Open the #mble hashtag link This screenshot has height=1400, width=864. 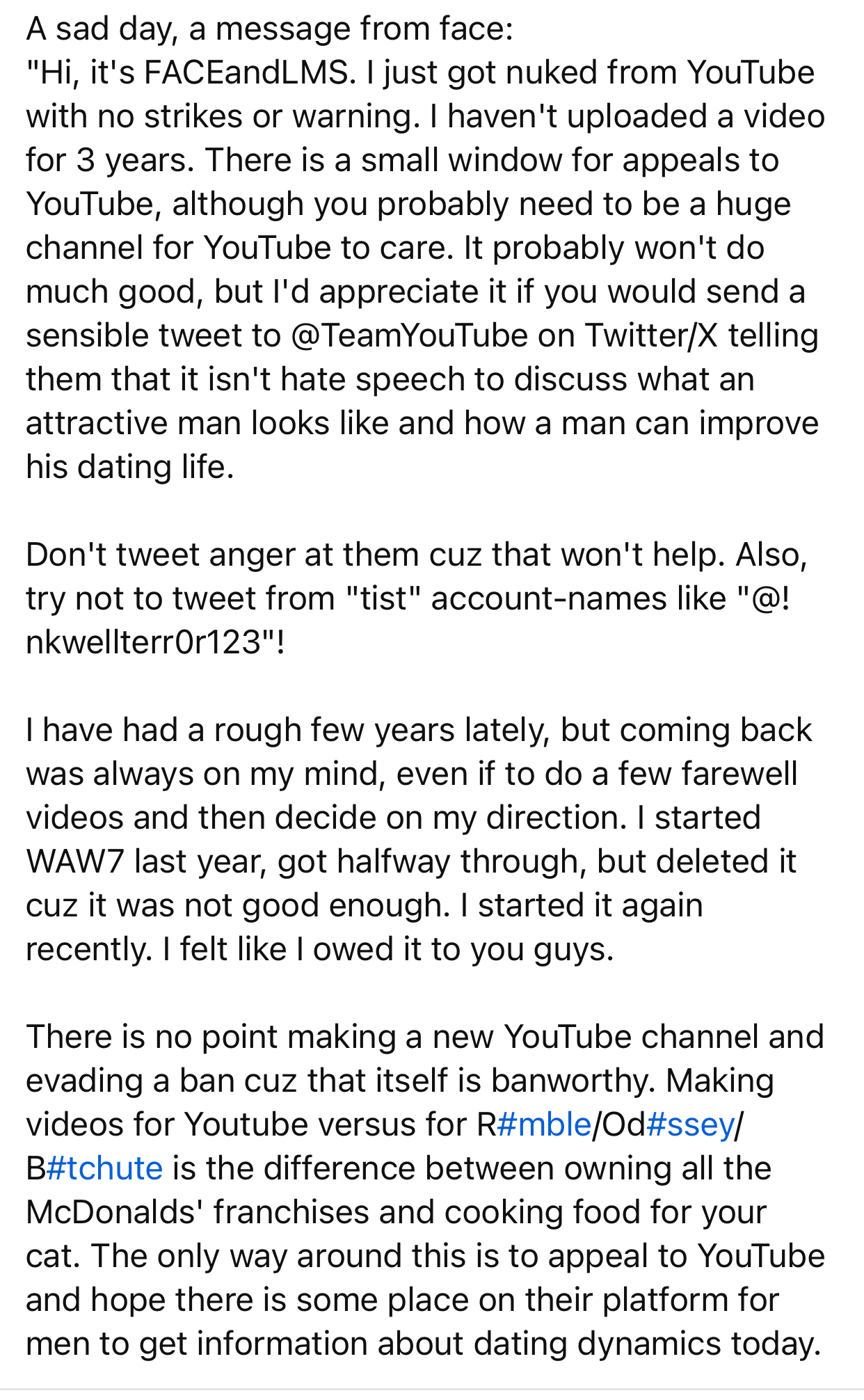[x=544, y=1125]
